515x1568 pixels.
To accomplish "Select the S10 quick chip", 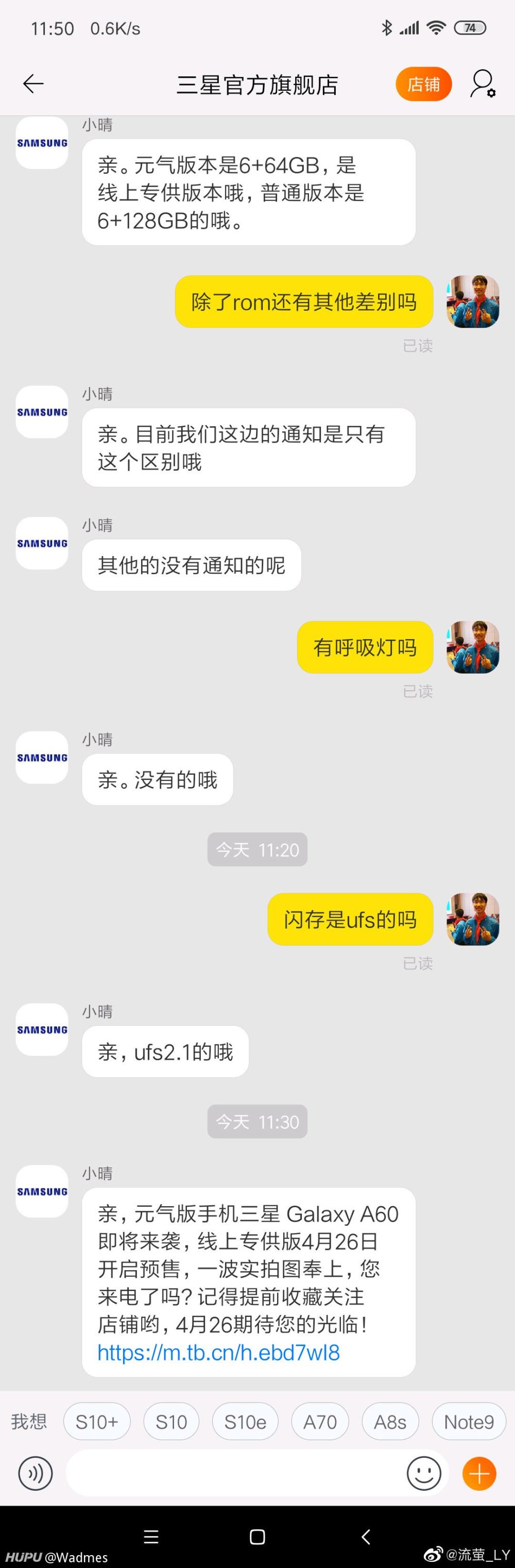I will [171, 1422].
